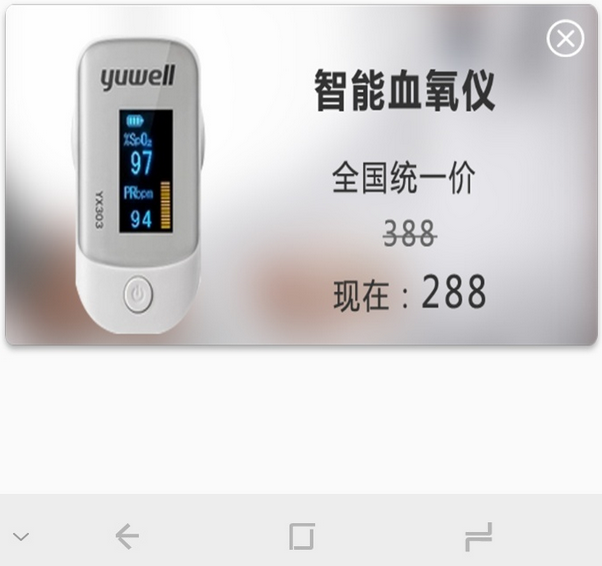Open the yuwell smart oximeter ad banner

300,180
